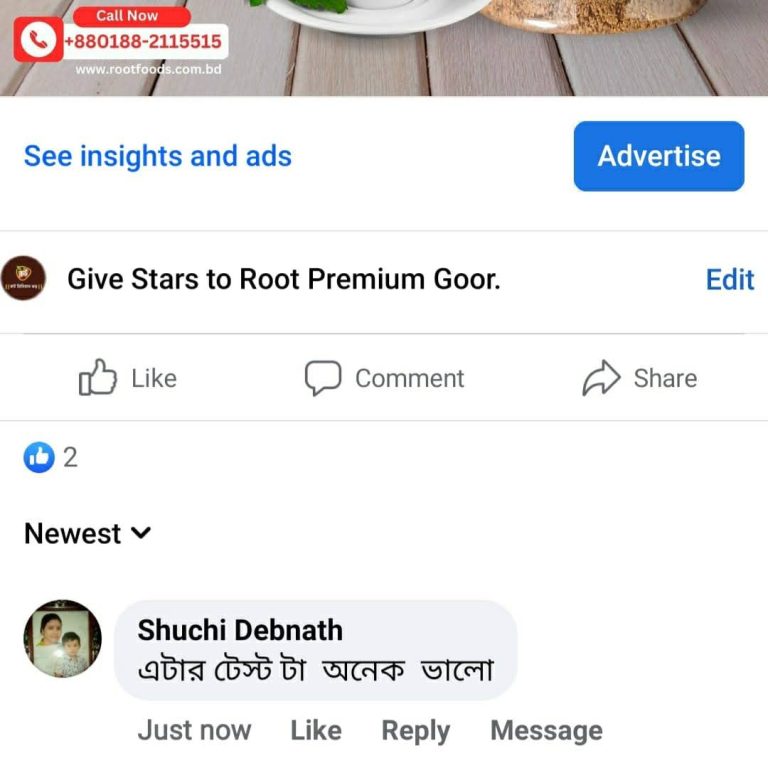Message Shuchi Debnath
The image size is (768, 768).
[546, 731]
